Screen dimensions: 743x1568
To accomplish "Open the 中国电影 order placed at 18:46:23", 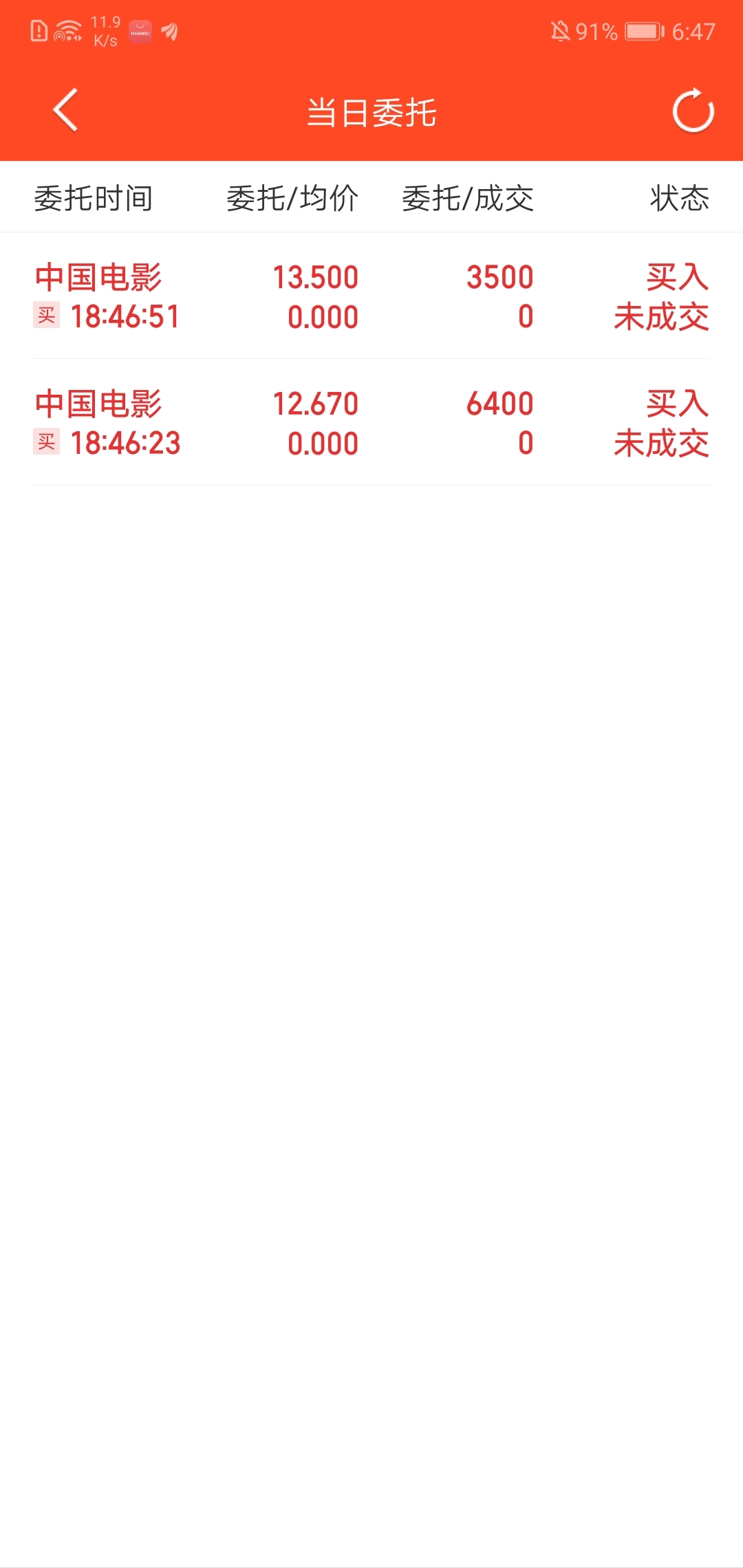I will click(x=371, y=423).
